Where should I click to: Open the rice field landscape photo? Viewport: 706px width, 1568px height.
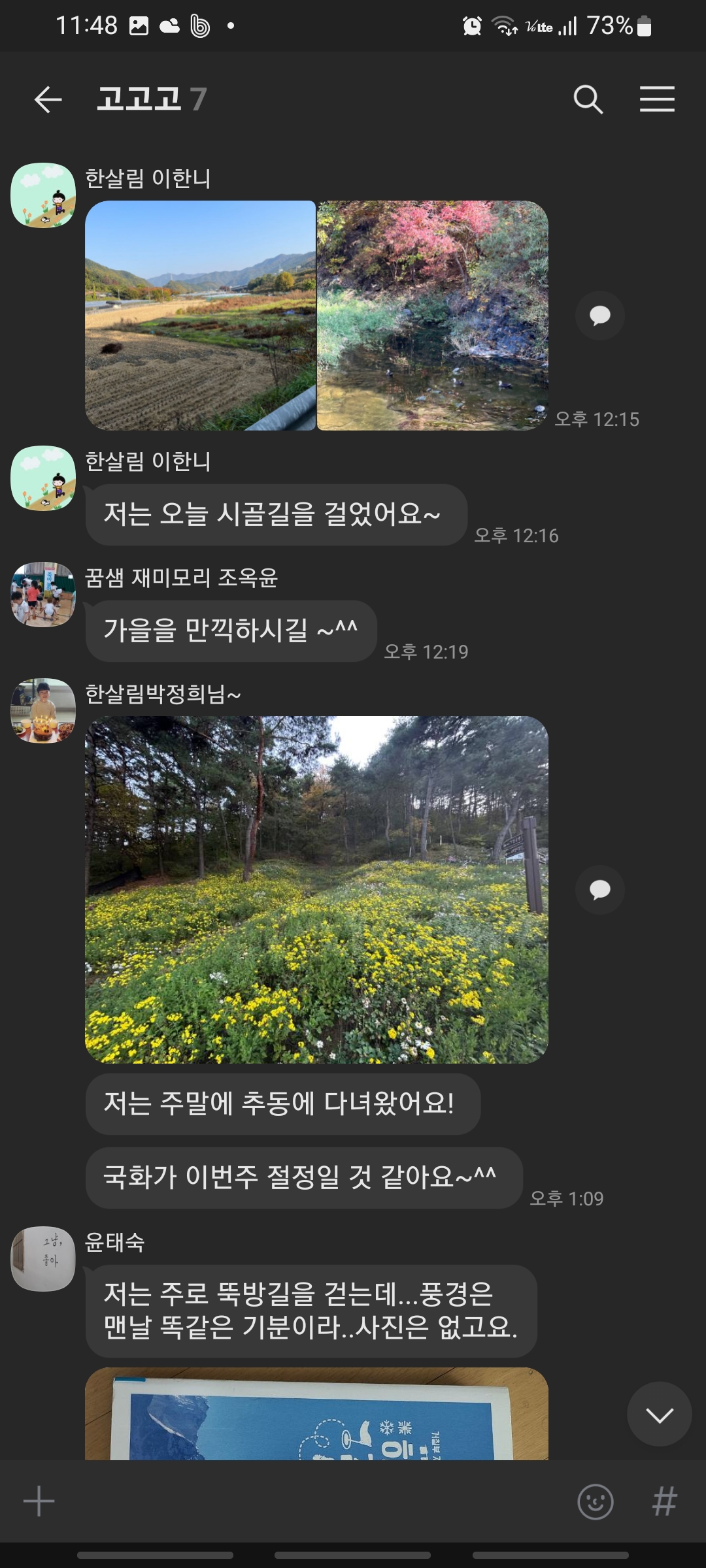pyautogui.click(x=201, y=316)
